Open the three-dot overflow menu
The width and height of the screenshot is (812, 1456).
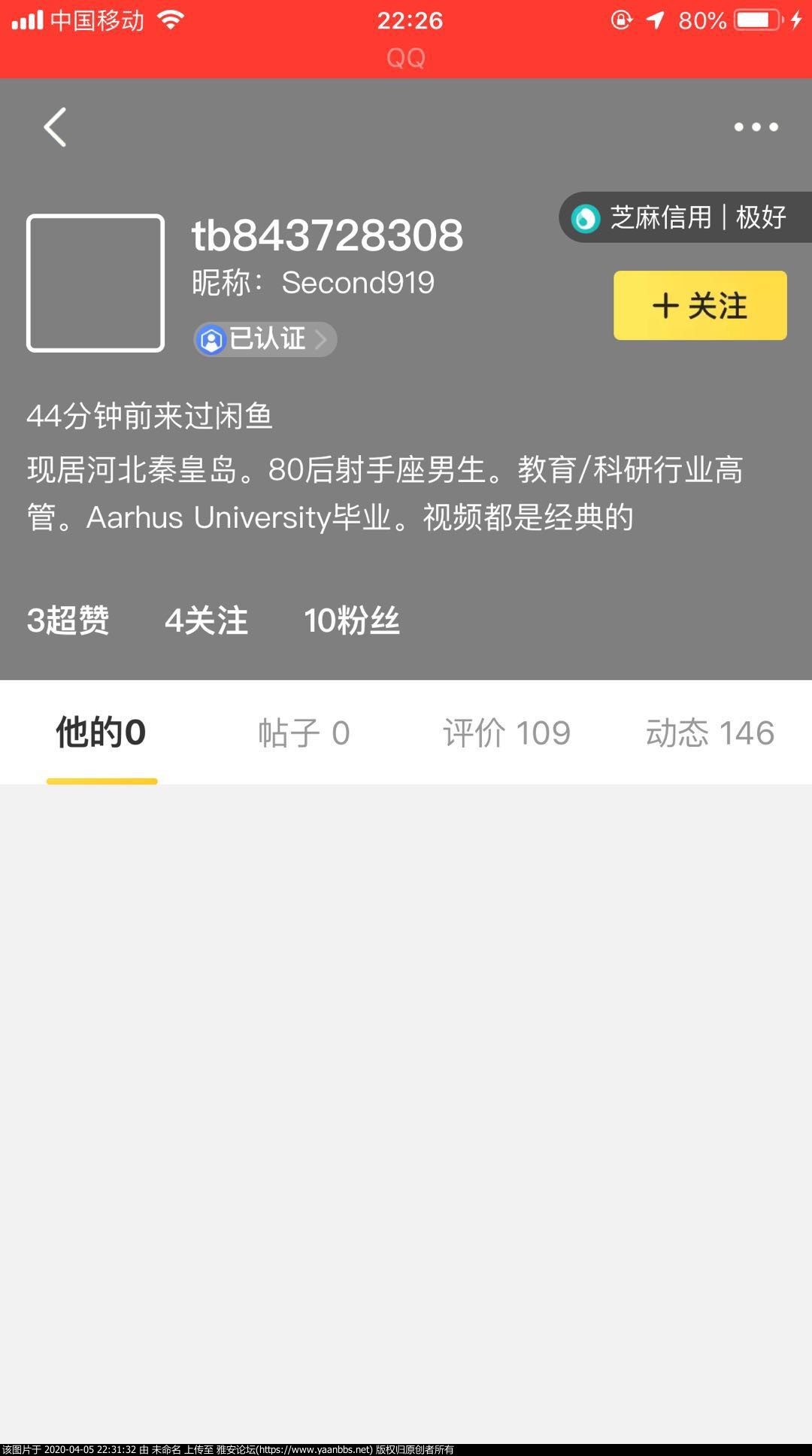pyautogui.click(x=756, y=126)
